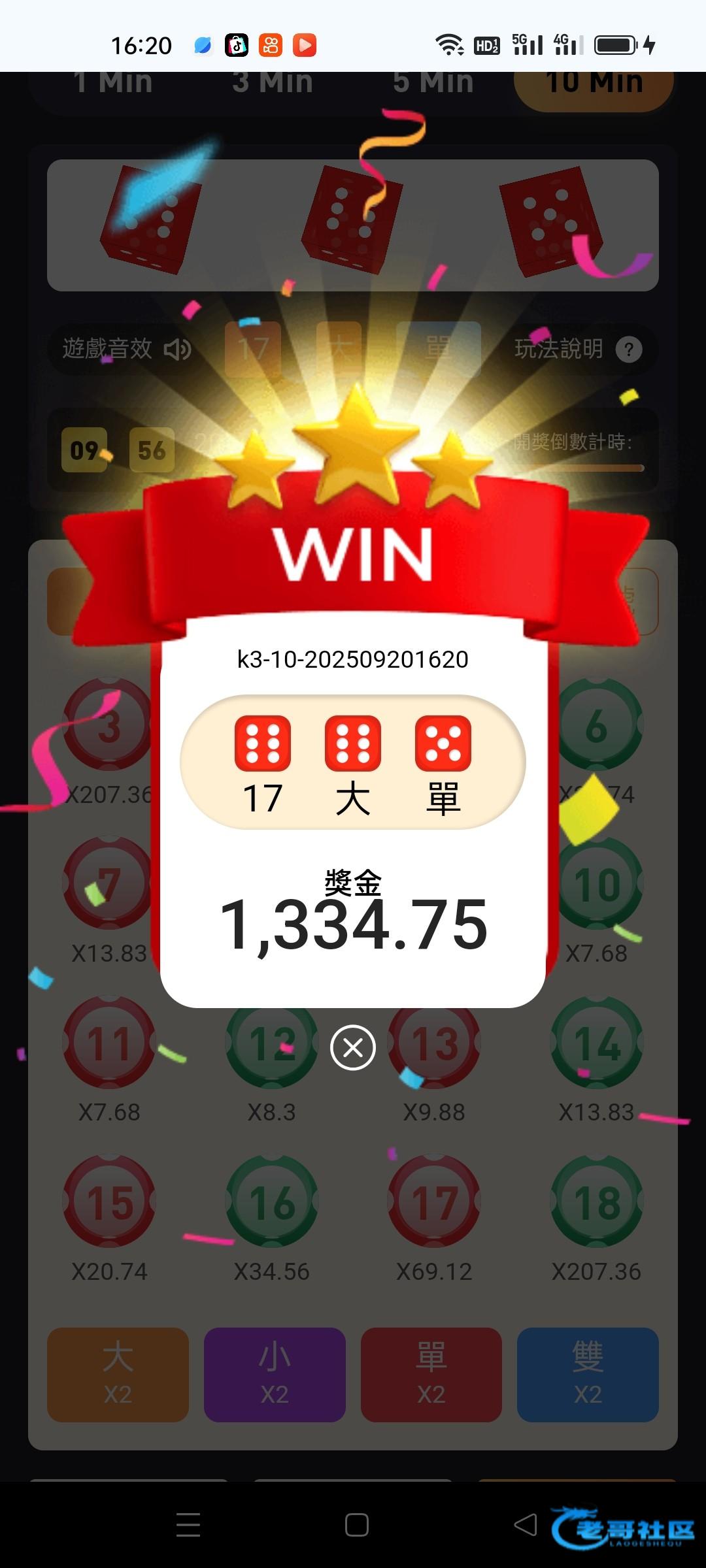Image resolution: width=706 pixels, height=1568 pixels.
Task: Close the WIN prize popup
Action: 353,1048
